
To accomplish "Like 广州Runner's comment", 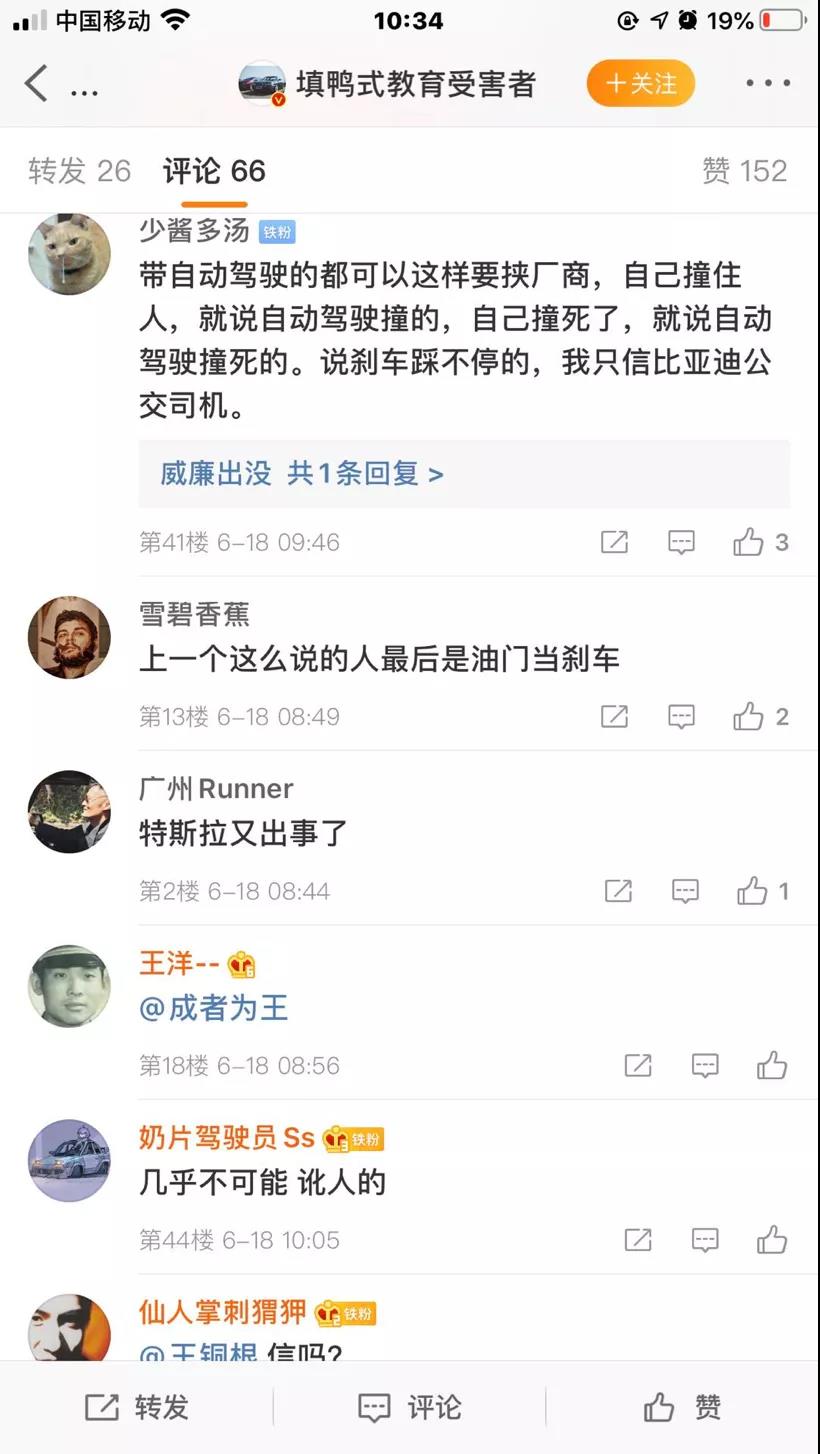I will point(763,891).
